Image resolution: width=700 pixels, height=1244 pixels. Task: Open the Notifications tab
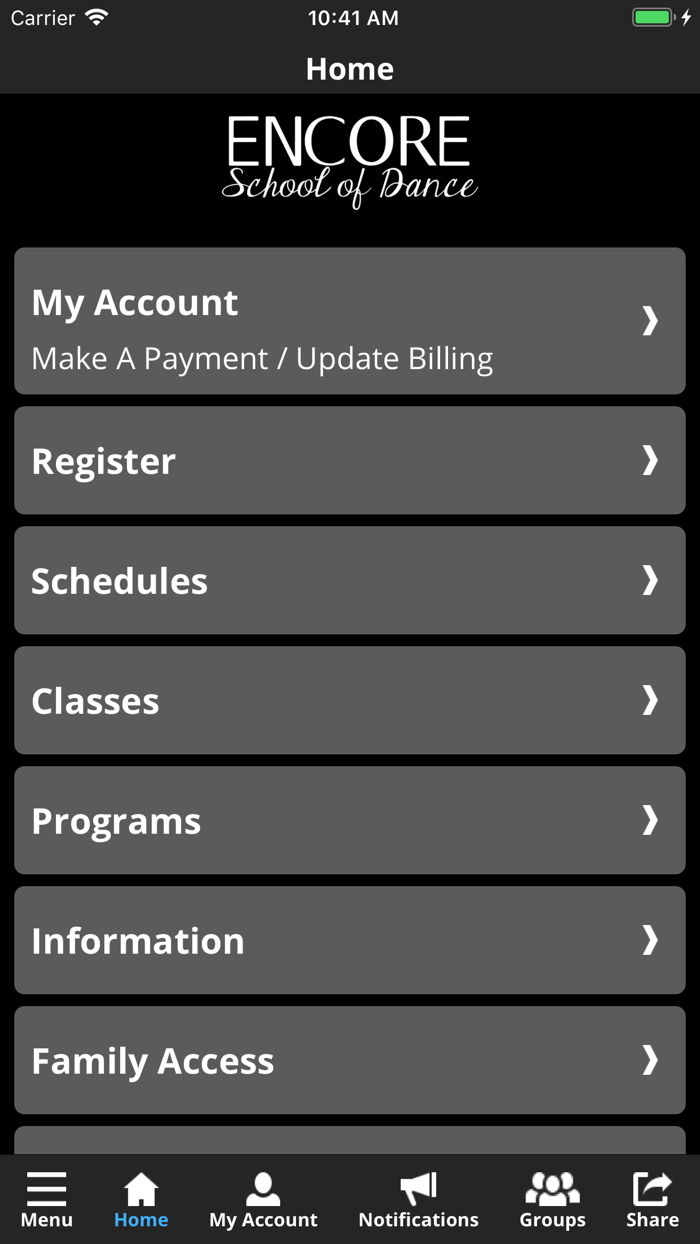(418, 1200)
